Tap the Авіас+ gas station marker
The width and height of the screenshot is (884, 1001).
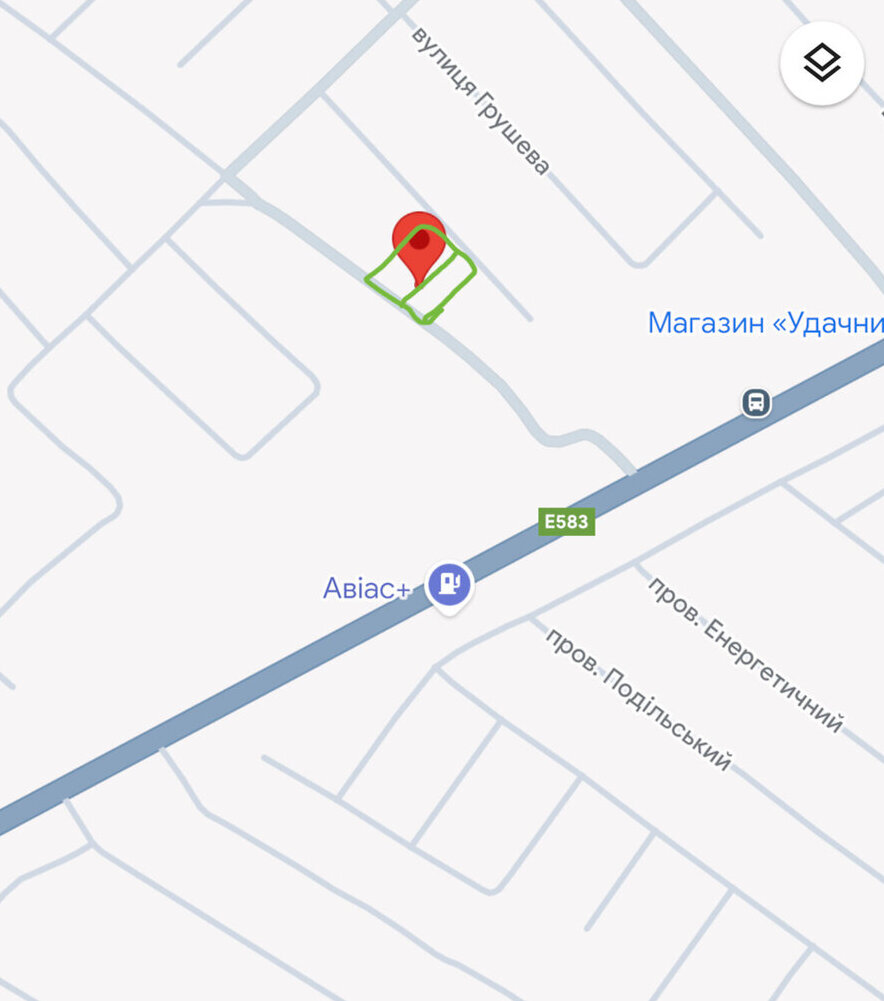(x=449, y=584)
